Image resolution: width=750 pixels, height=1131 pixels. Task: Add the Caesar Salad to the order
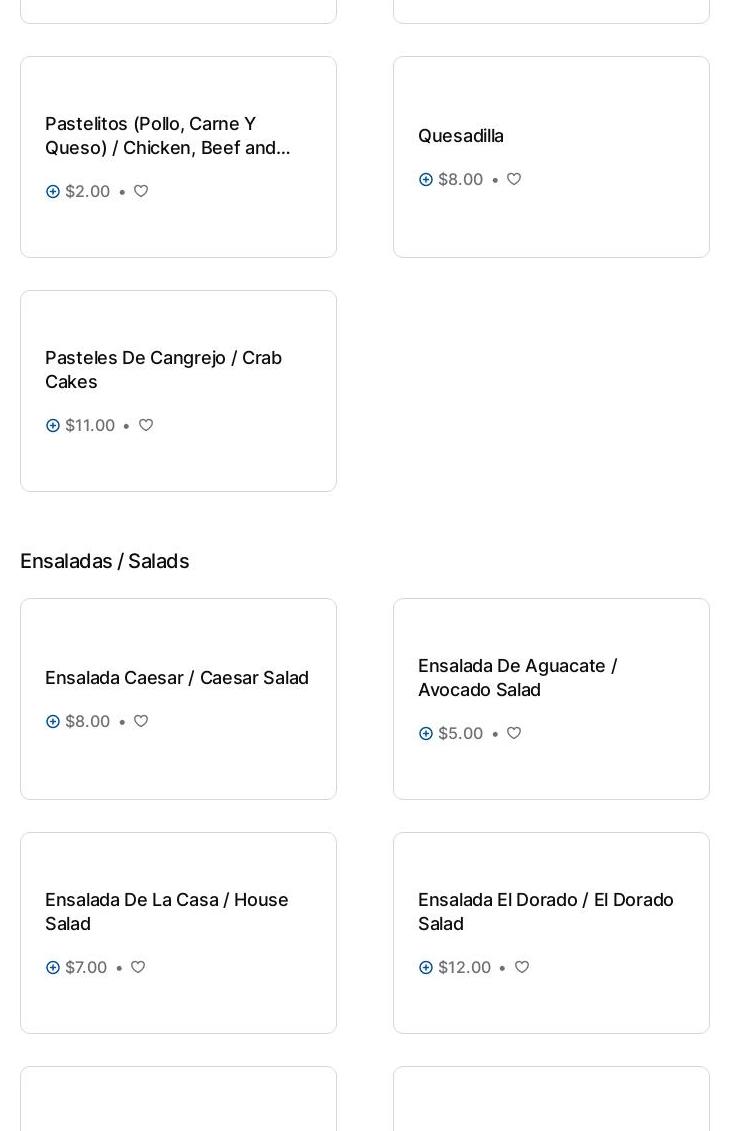pyautogui.click(x=53, y=721)
